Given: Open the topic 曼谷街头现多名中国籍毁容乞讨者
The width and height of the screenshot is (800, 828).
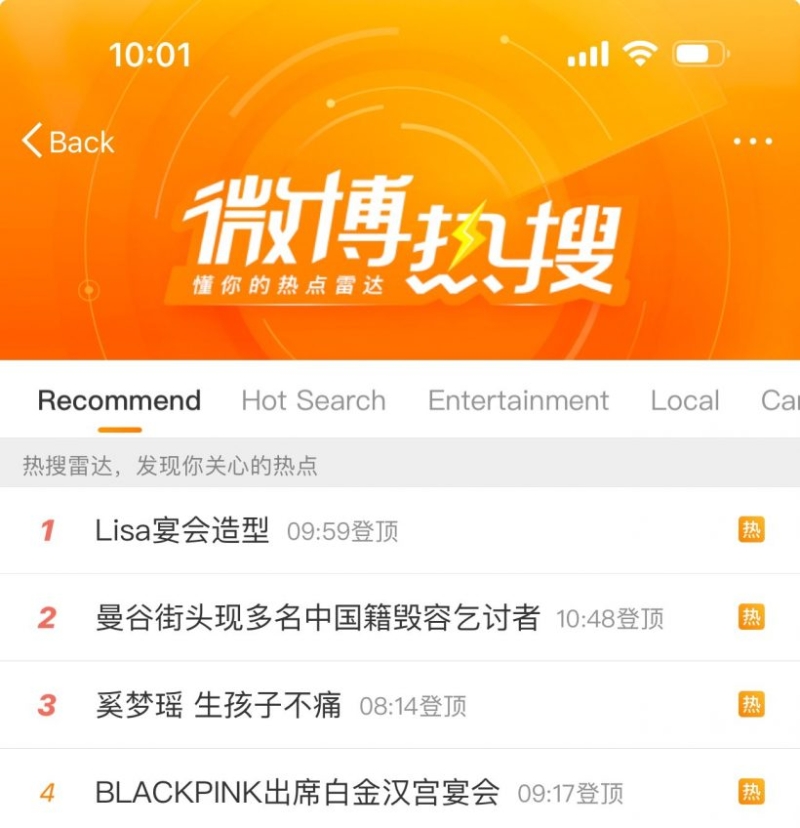Looking at the screenshot, I should [x=317, y=618].
